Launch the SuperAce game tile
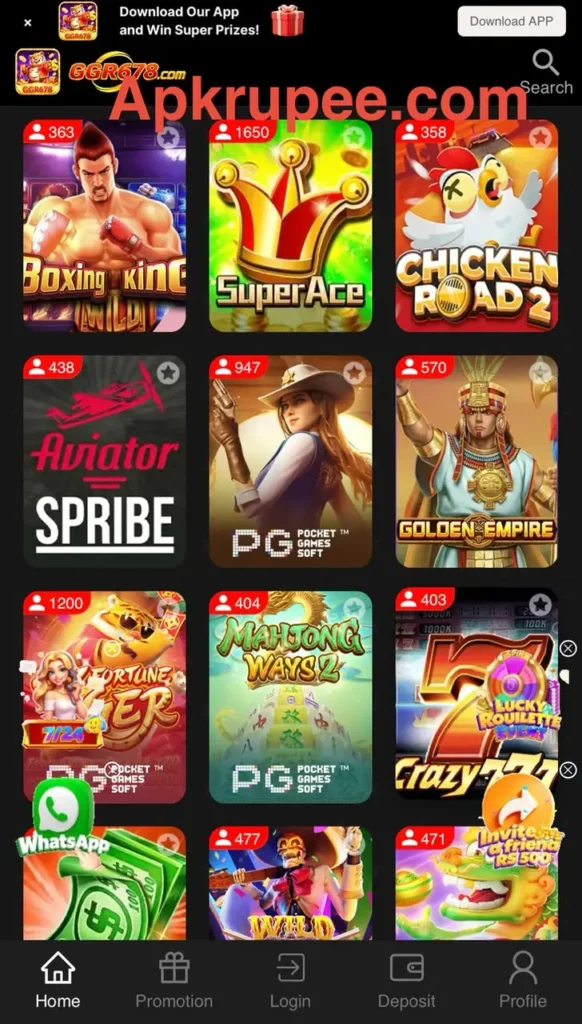 [291, 226]
